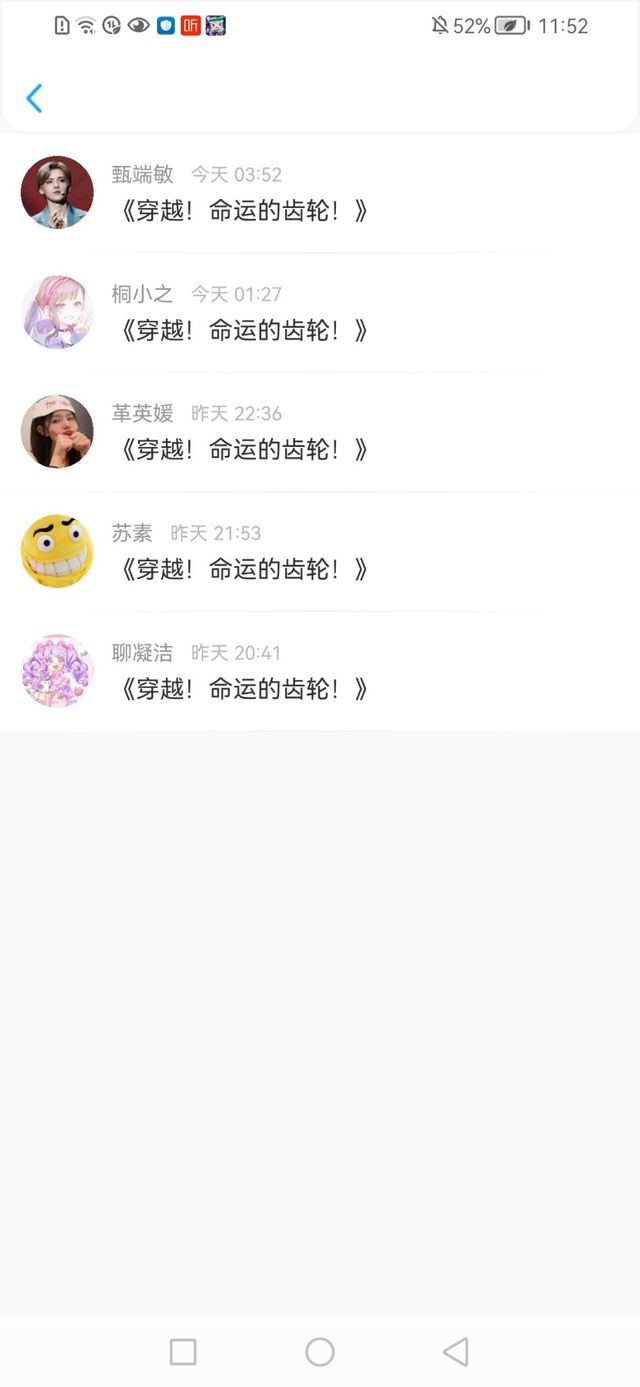640x1387 pixels.
Task: Open 革英媛's post from 昨天 22:36
Action: [x=320, y=432]
